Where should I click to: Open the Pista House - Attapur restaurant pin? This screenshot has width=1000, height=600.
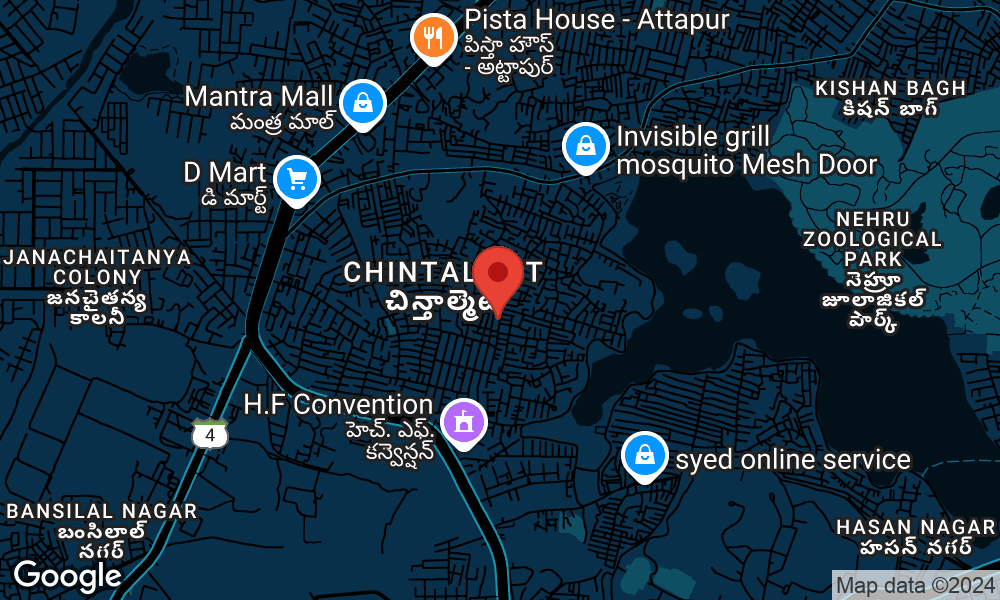pos(432,39)
